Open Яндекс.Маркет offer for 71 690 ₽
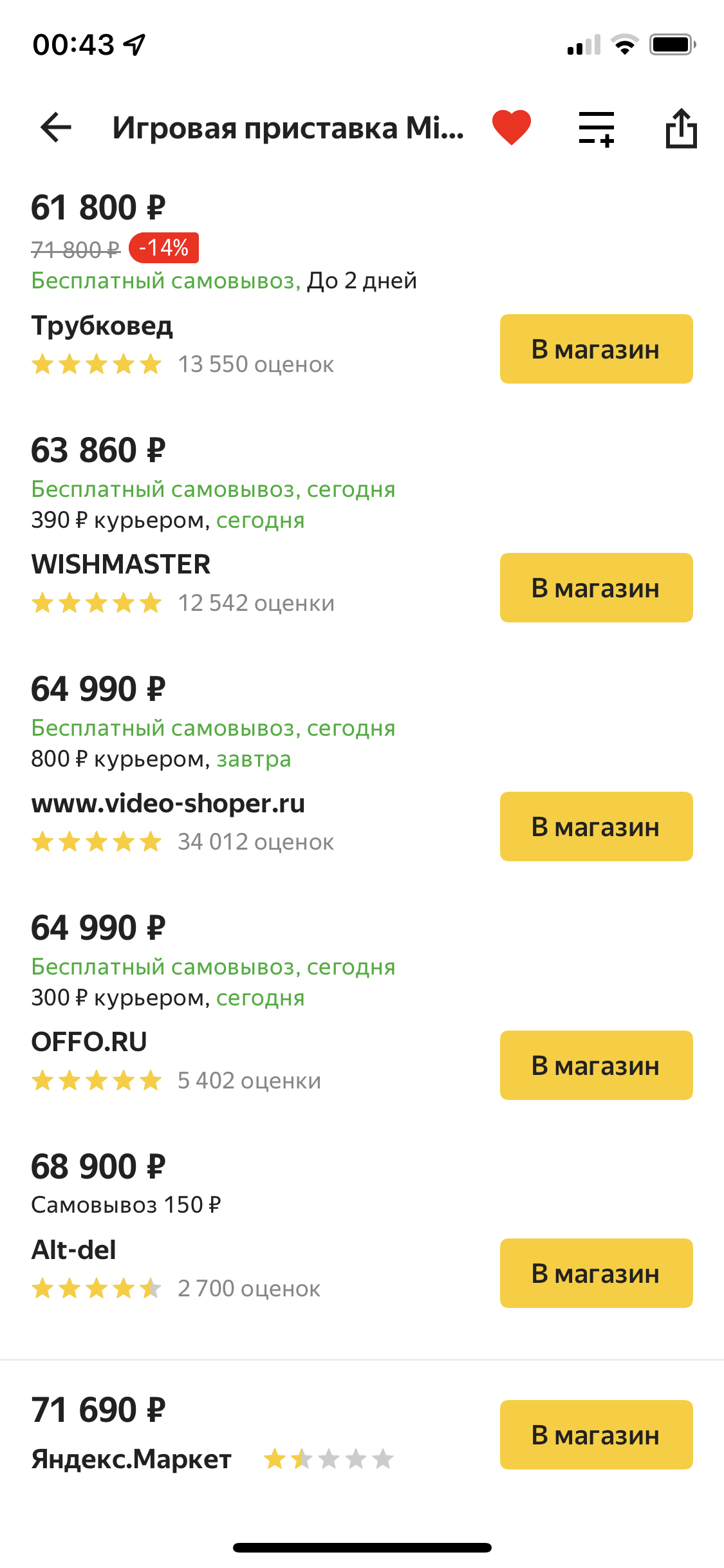Screen dimensions: 724x1568 click(597, 1435)
